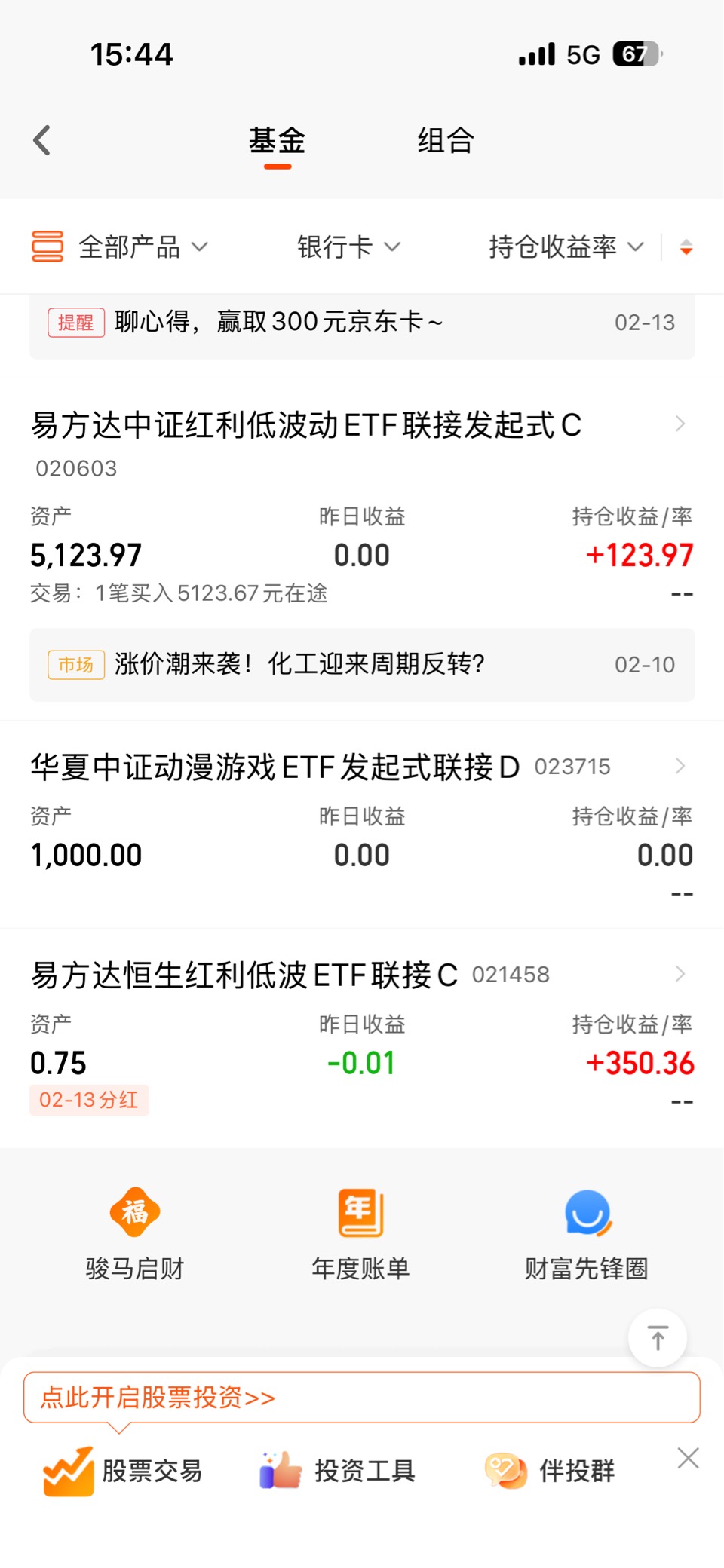This screenshot has height=1568, width=724.
Task: Open 投资工具 in the bottom bar
Action: pos(336,1471)
